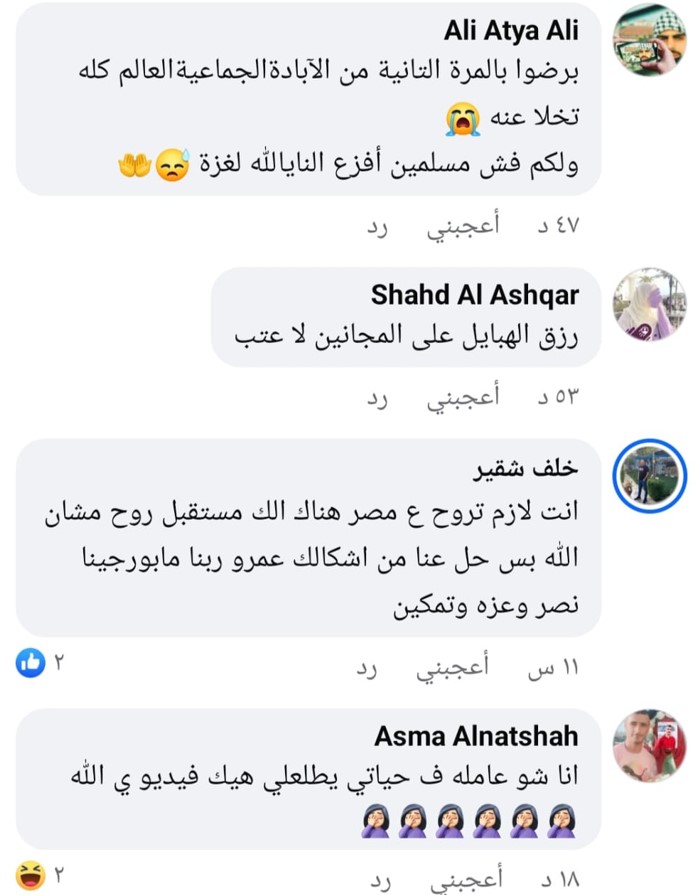View Shahd Al Ashqar's profile via her name
Screen dimensions: 697x895
[x=474, y=295]
